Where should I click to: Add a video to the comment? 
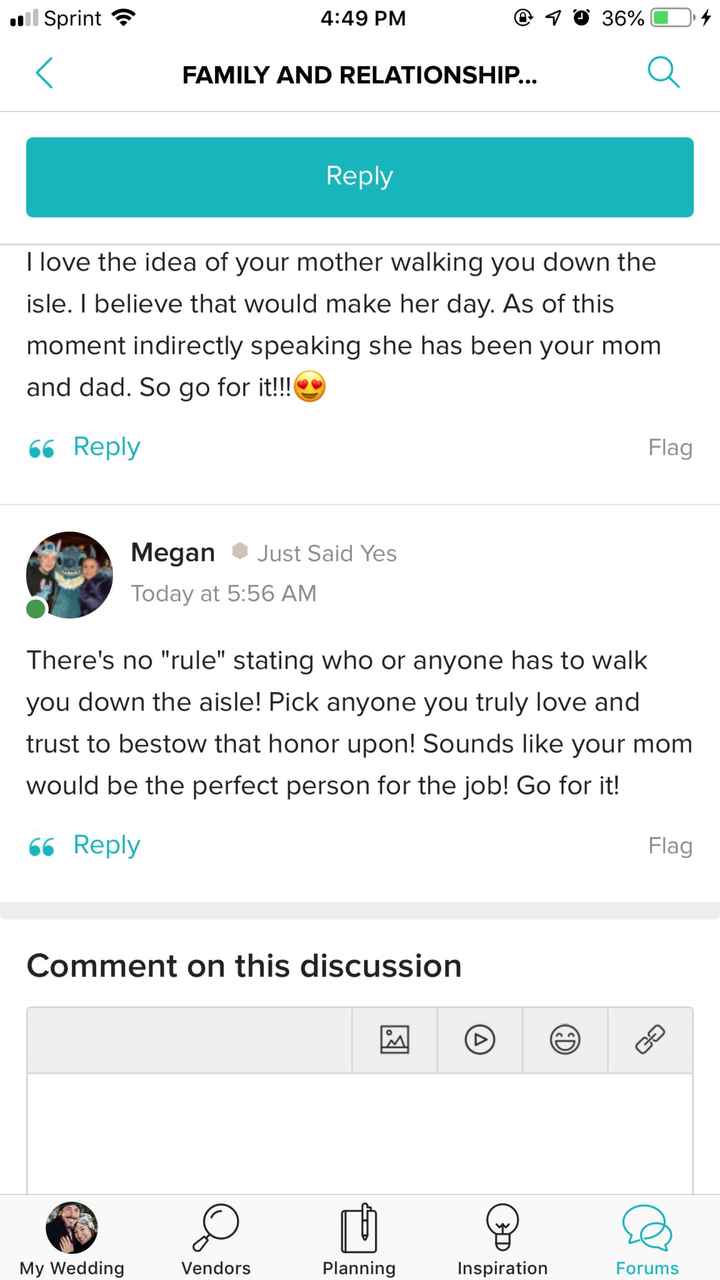pos(480,1040)
